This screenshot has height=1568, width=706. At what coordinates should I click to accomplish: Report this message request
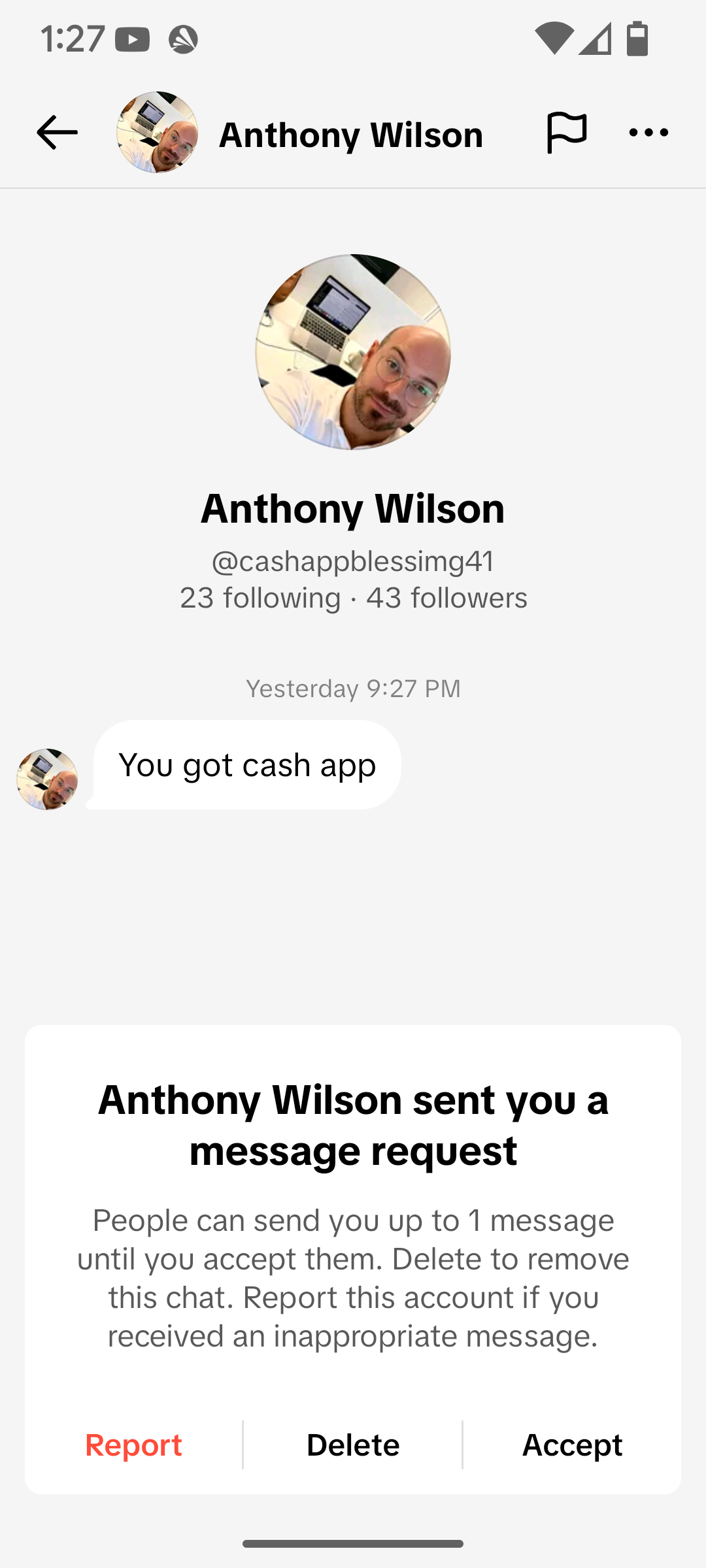(x=133, y=1445)
